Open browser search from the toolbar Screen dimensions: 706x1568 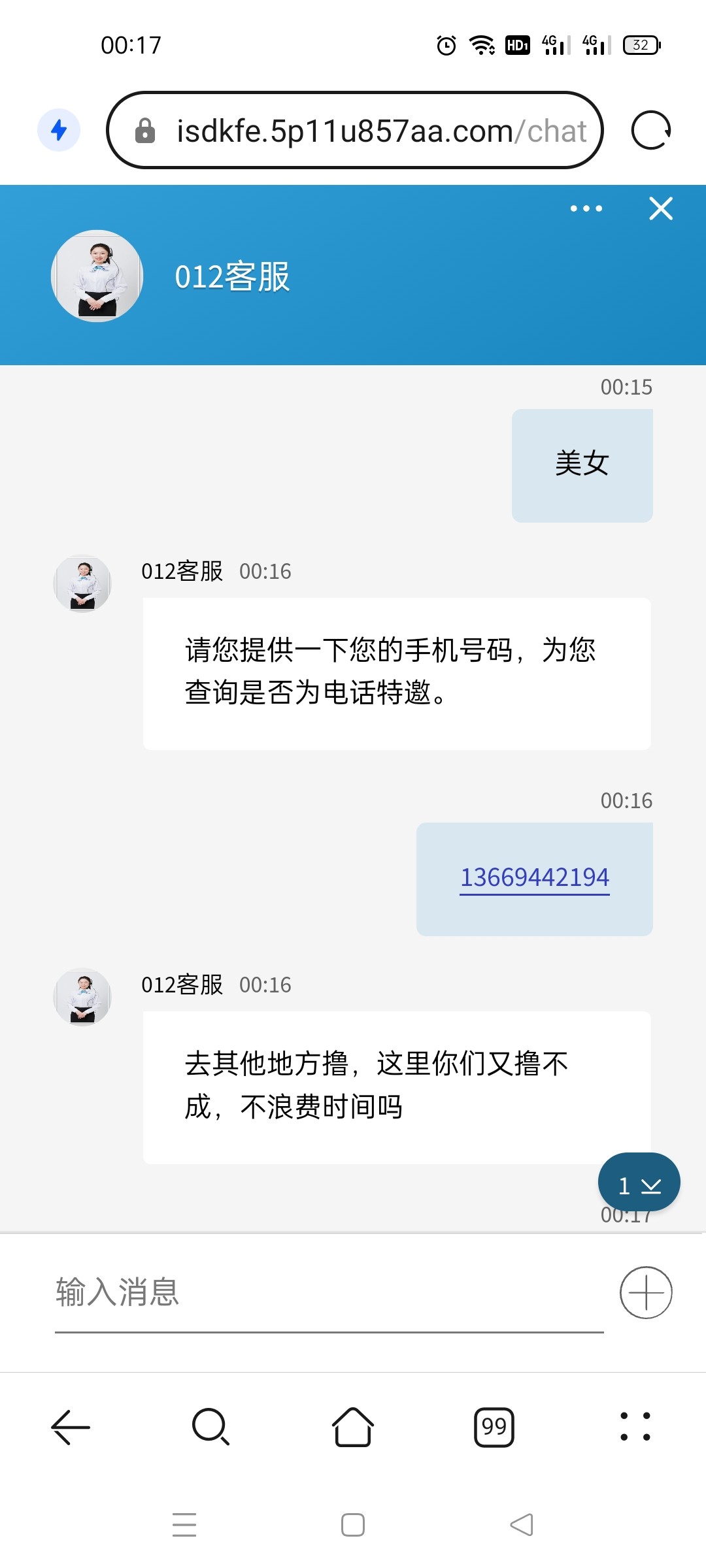[210, 1427]
